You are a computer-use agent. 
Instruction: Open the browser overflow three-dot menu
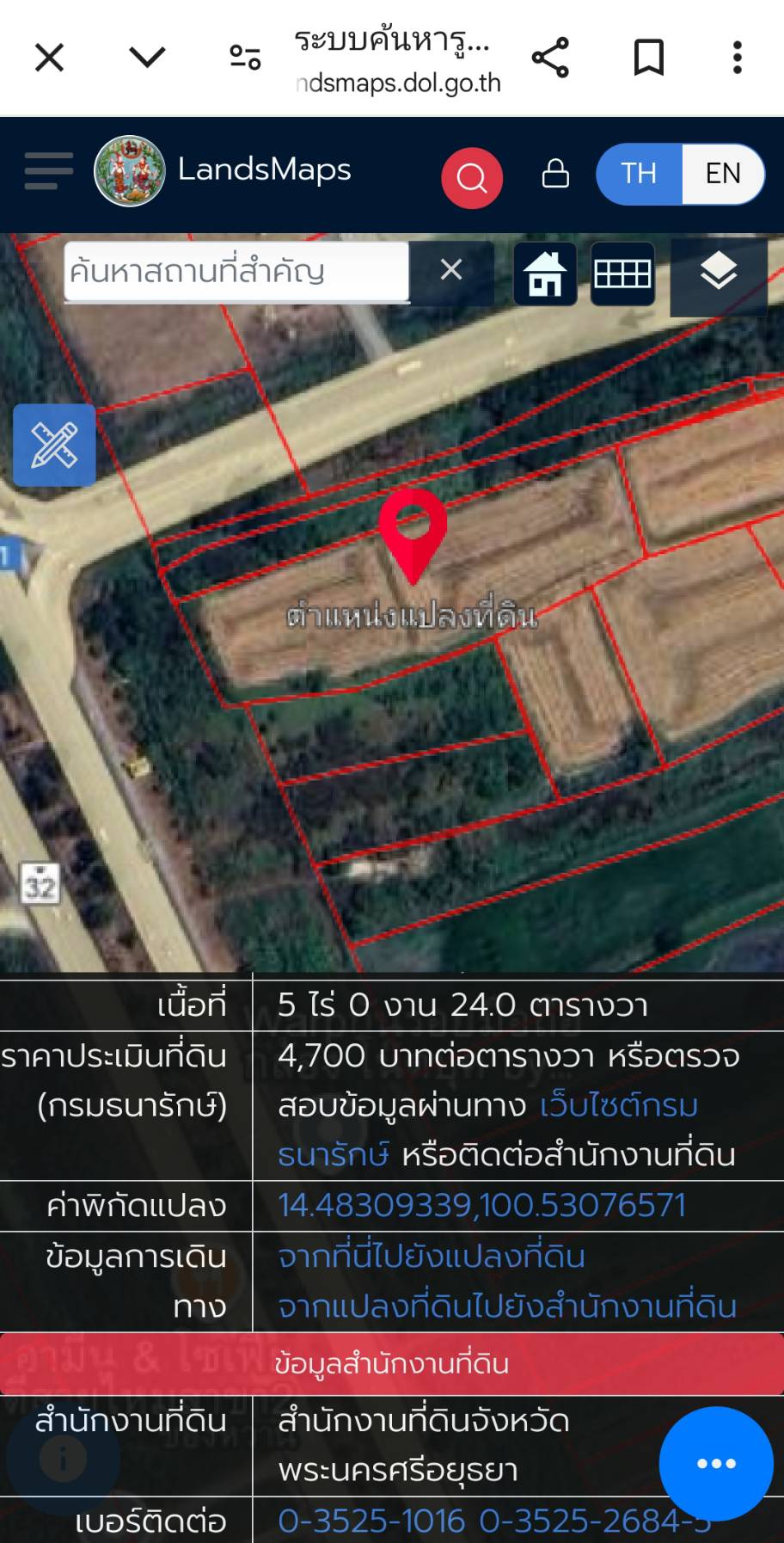[737, 57]
